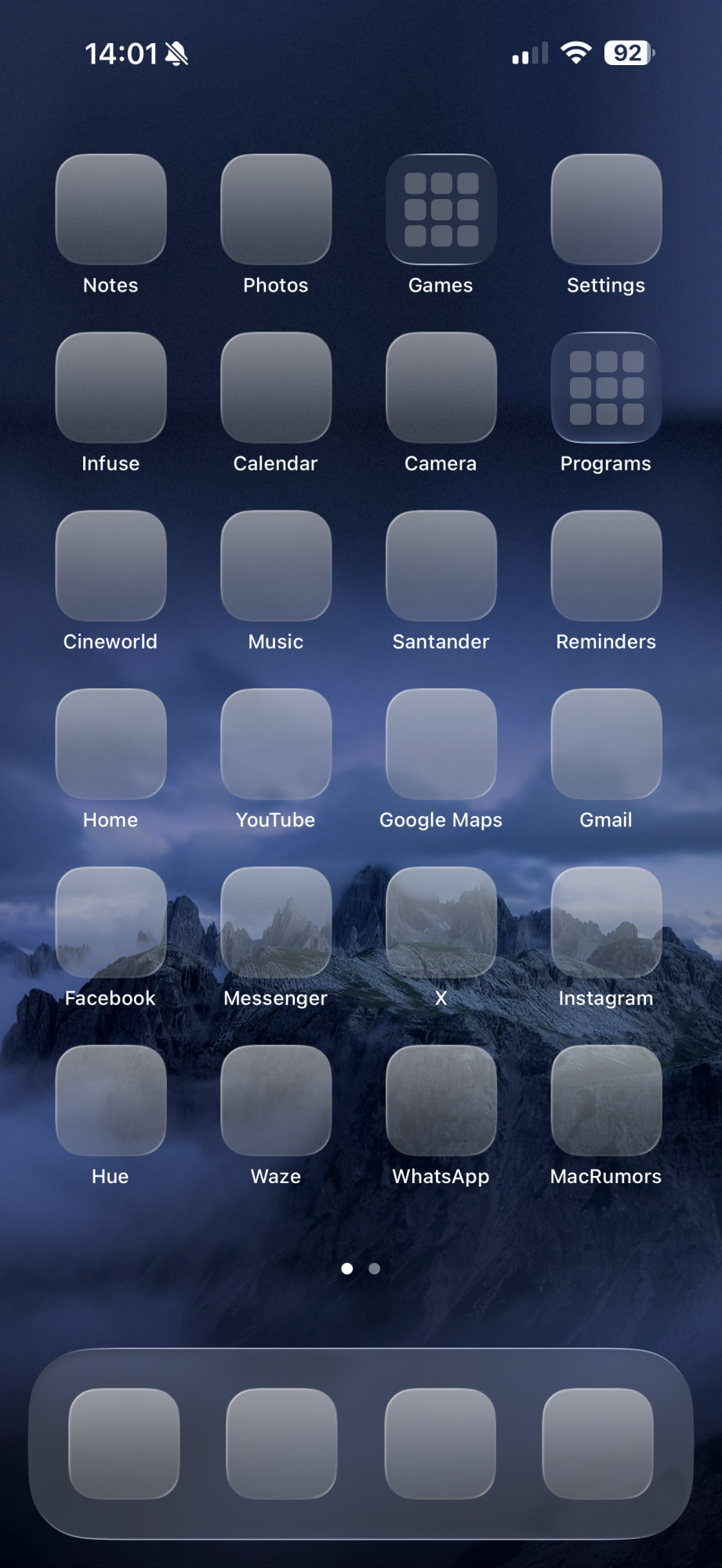Viewport: 722px width, 1568px height.
Task: Open the Santander banking app
Action: [441, 565]
